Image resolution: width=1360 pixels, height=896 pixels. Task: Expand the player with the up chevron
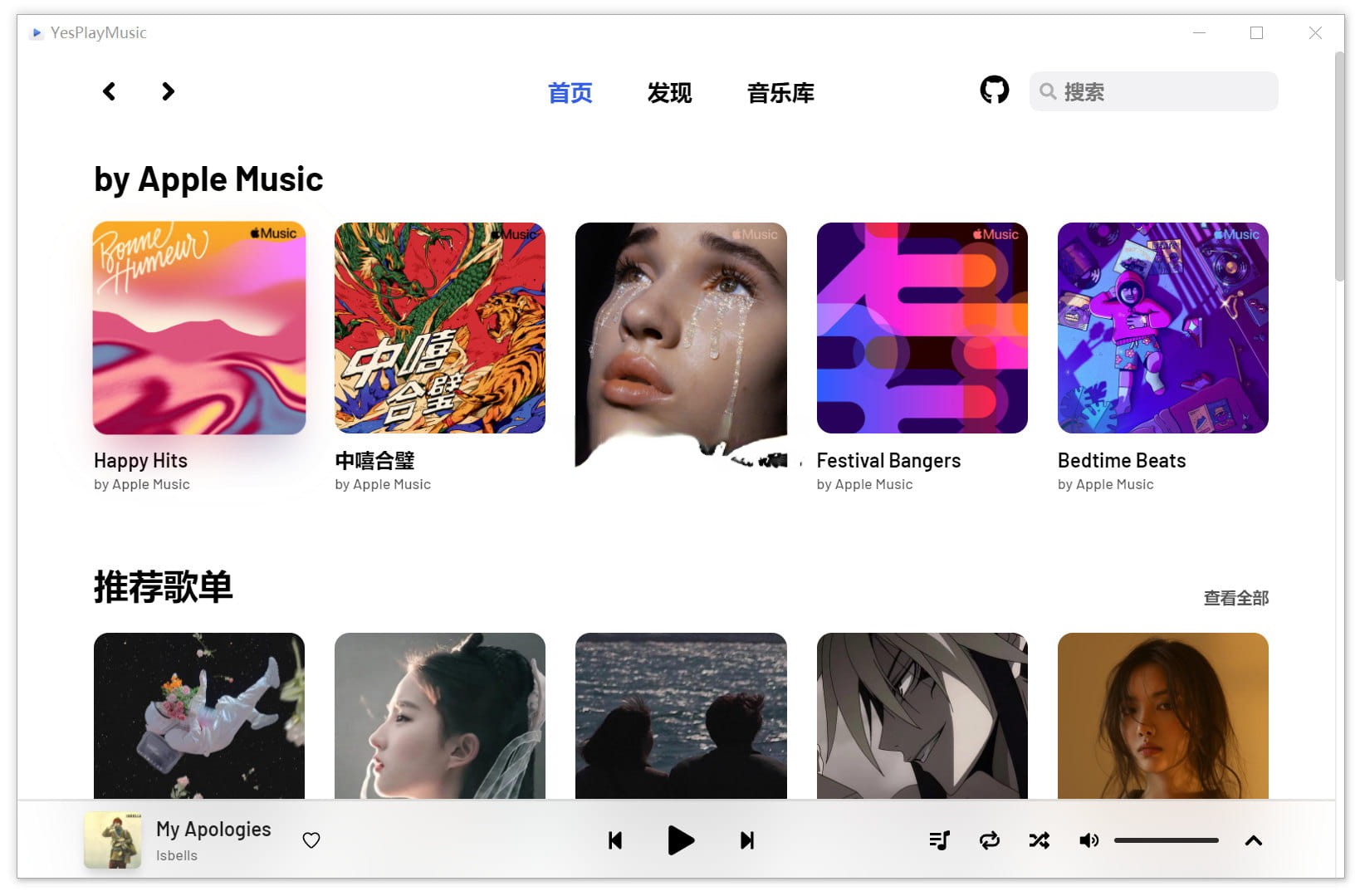(x=1254, y=840)
